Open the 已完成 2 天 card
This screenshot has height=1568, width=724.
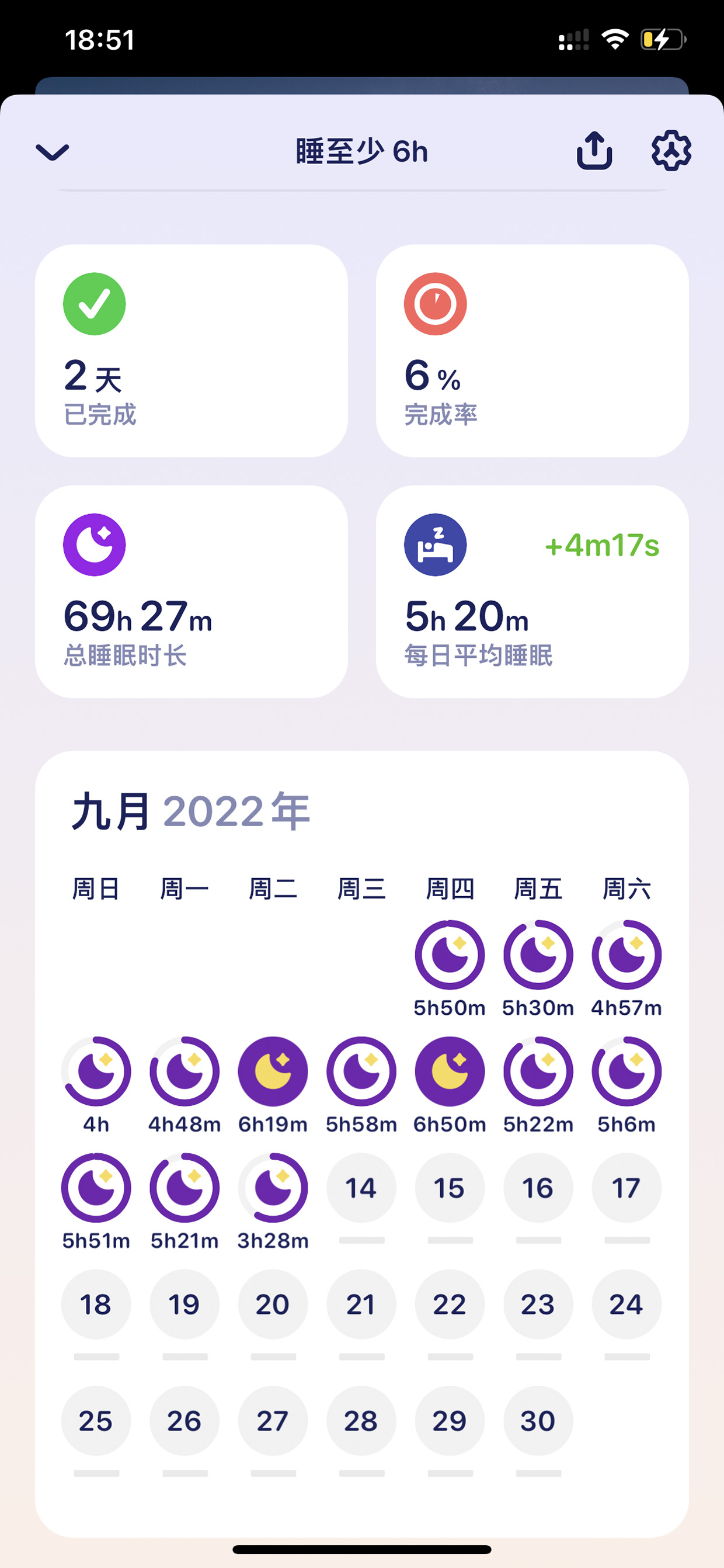click(x=192, y=351)
